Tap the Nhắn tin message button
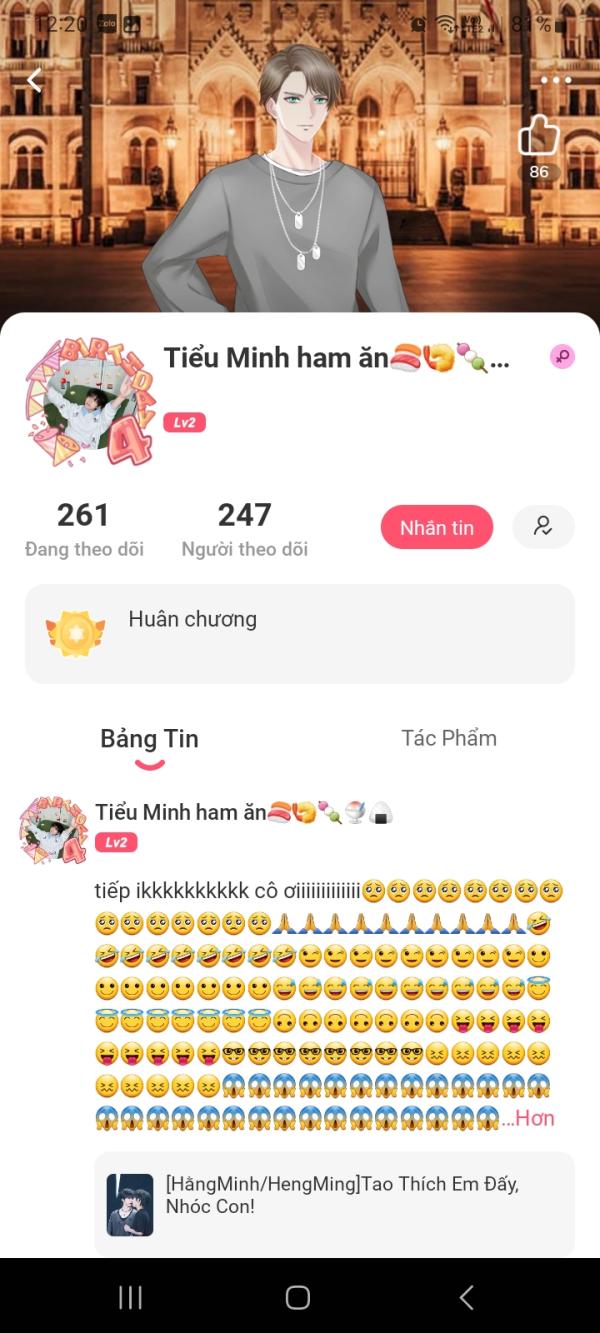 (x=437, y=527)
